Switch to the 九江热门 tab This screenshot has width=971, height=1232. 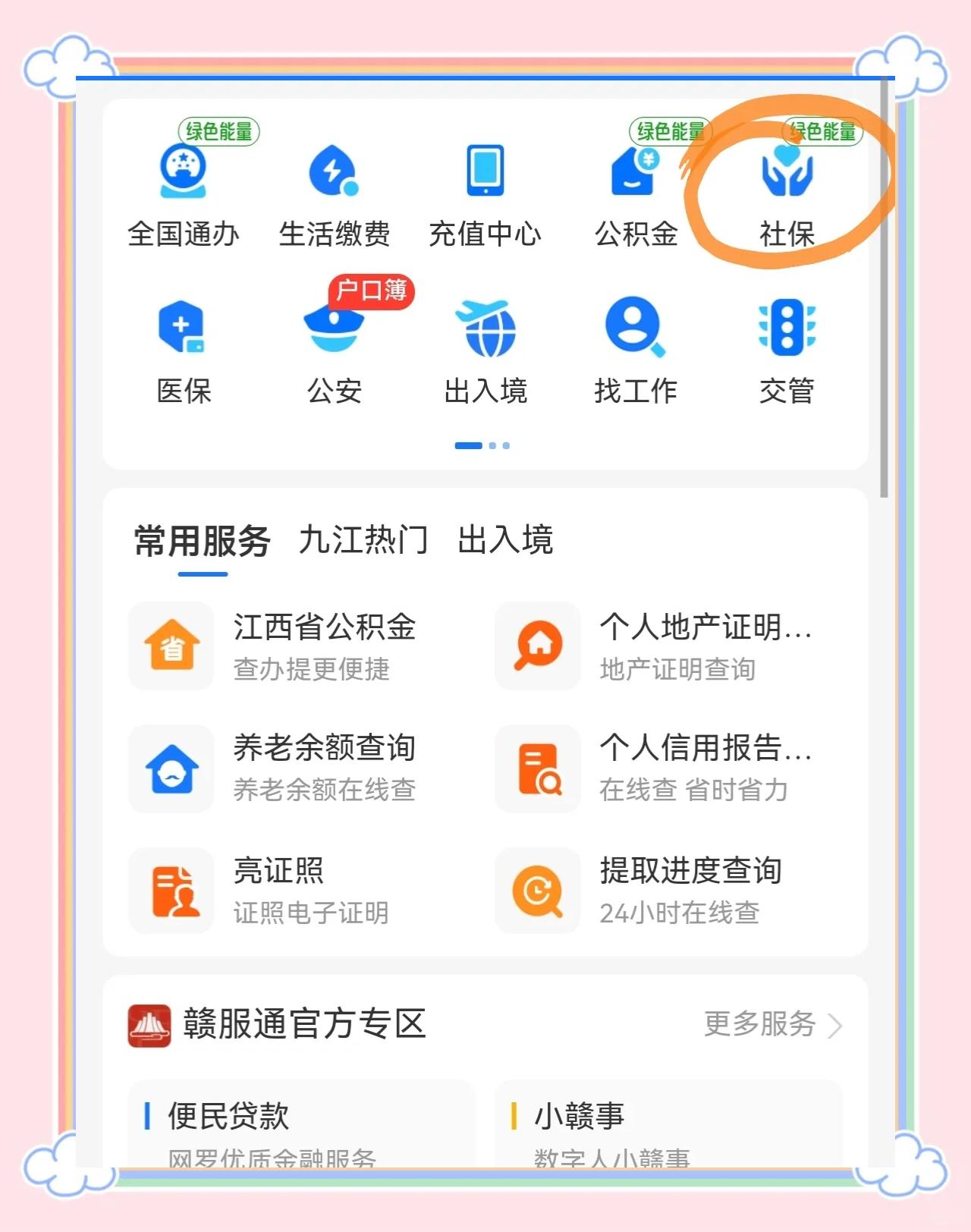(363, 540)
